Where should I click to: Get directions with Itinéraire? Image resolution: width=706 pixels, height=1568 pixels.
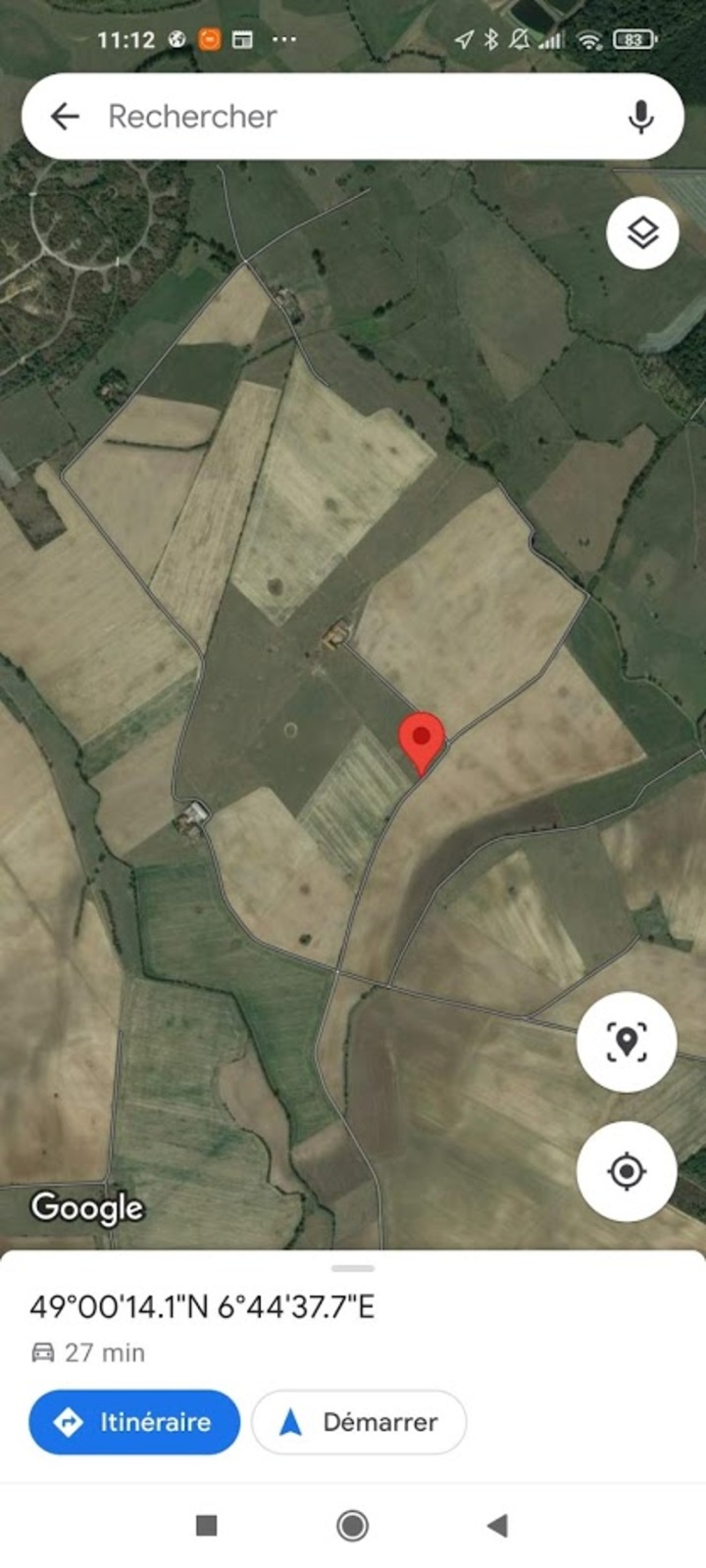[134, 1422]
